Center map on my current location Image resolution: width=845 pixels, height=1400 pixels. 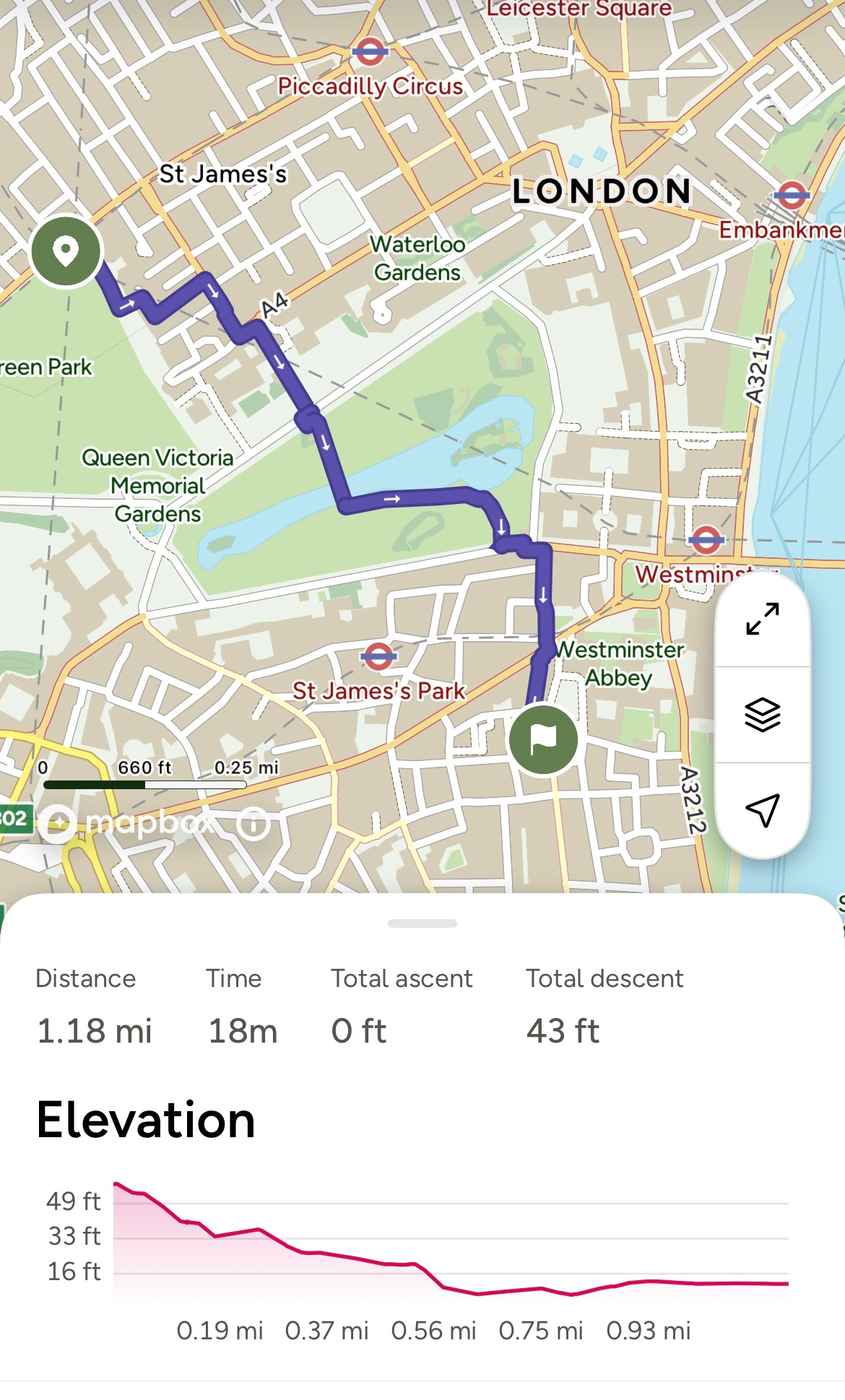(x=762, y=809)
